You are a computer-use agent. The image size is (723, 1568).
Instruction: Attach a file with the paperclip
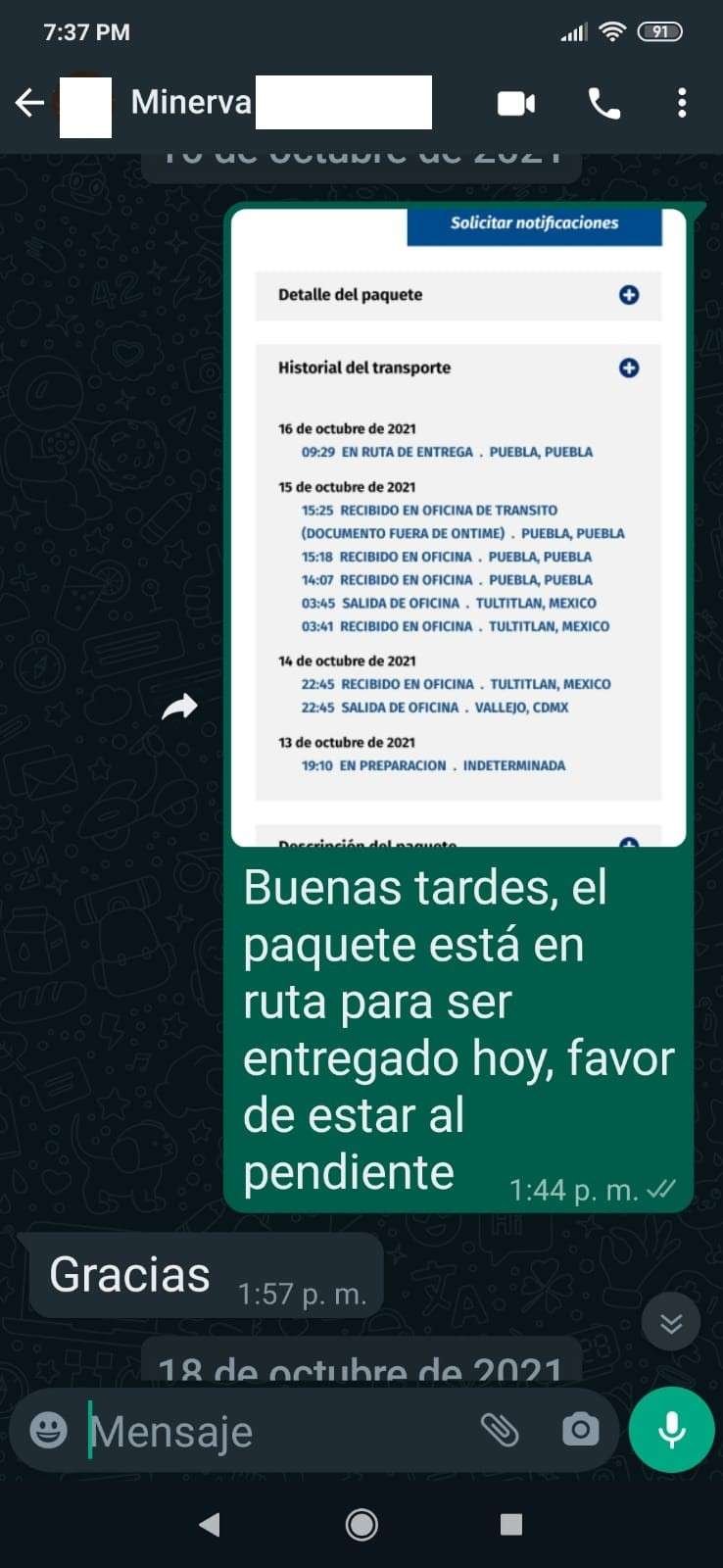[x=500, y=1430]
